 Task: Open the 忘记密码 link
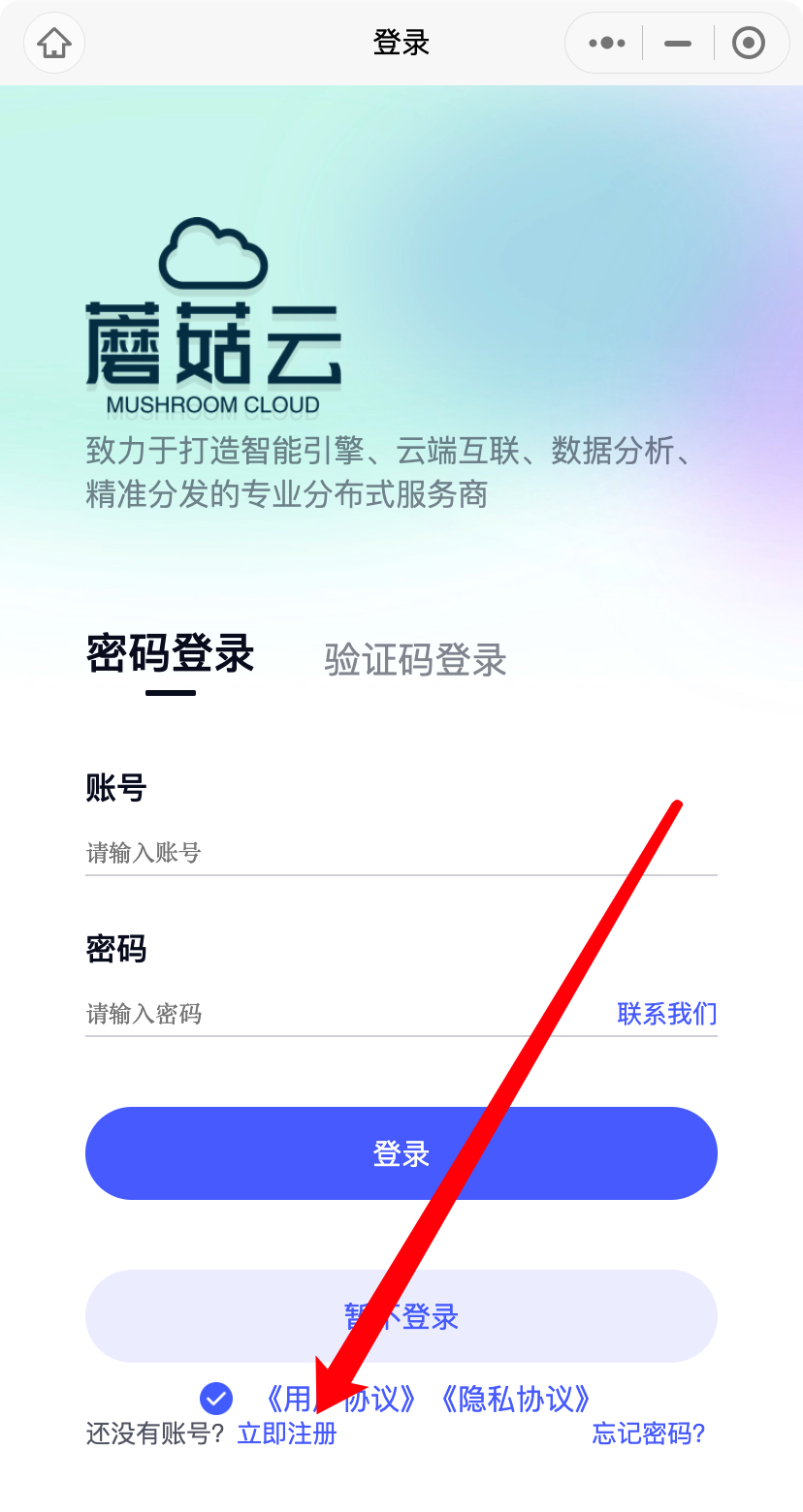click(x=647, y=1433)
